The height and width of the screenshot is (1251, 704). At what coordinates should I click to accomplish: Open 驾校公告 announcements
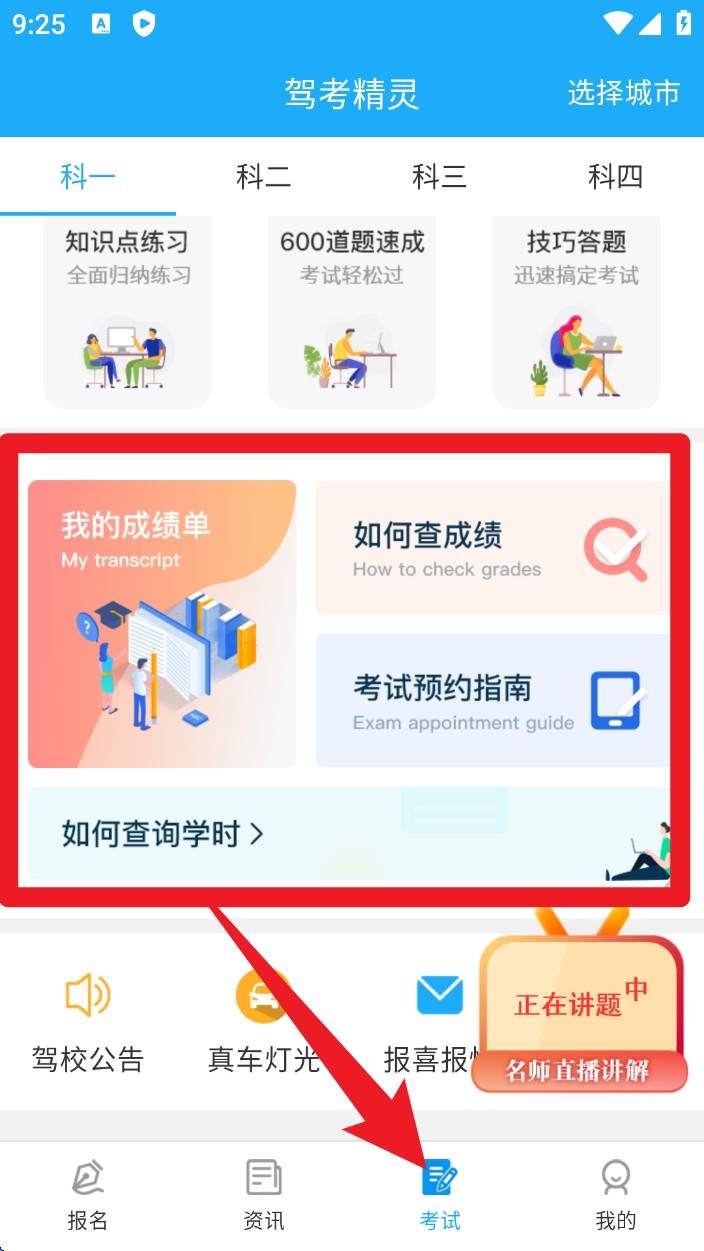pos(88,1022)
